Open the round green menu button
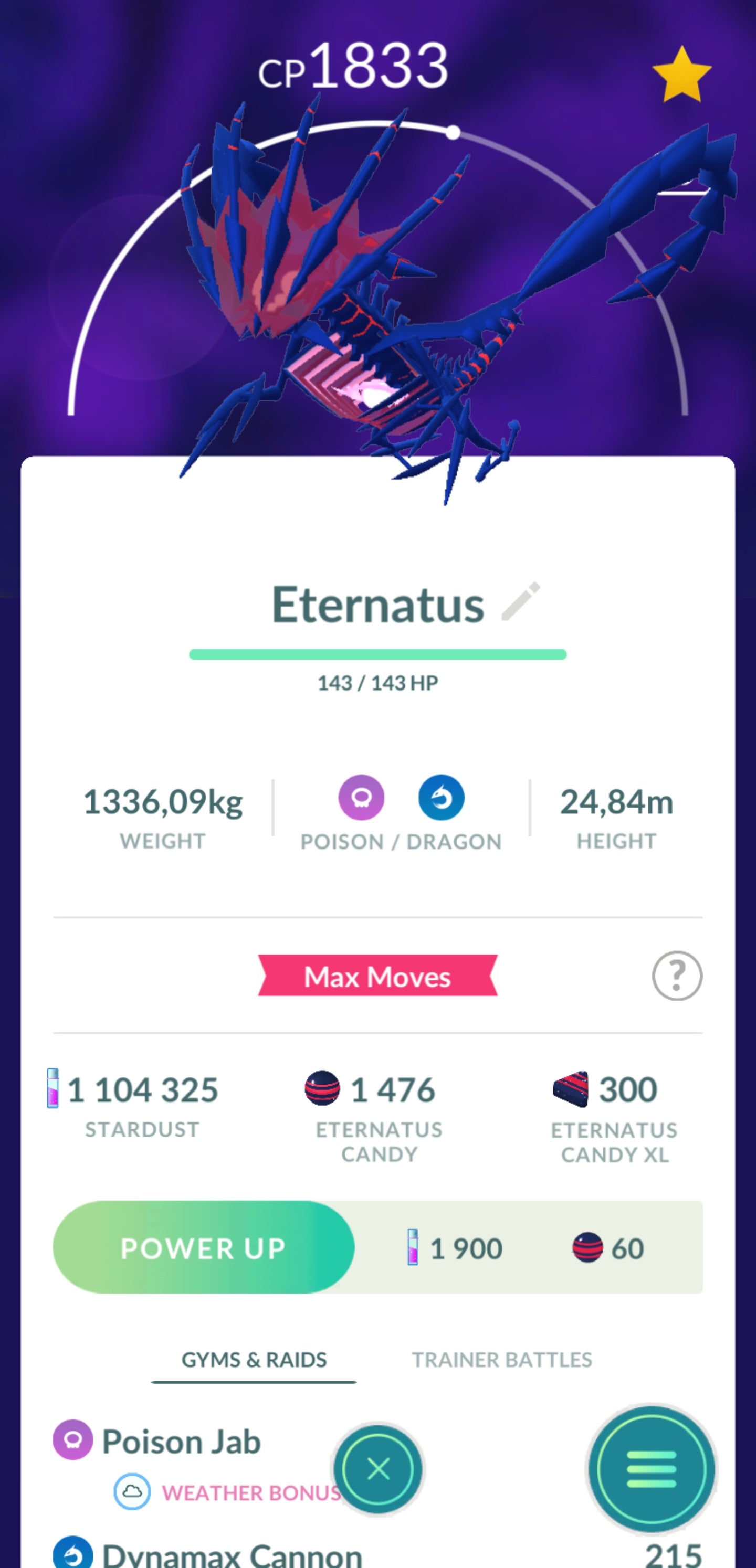The width and height of the screenshot is (756, 1568). (x=651, y=1469)
